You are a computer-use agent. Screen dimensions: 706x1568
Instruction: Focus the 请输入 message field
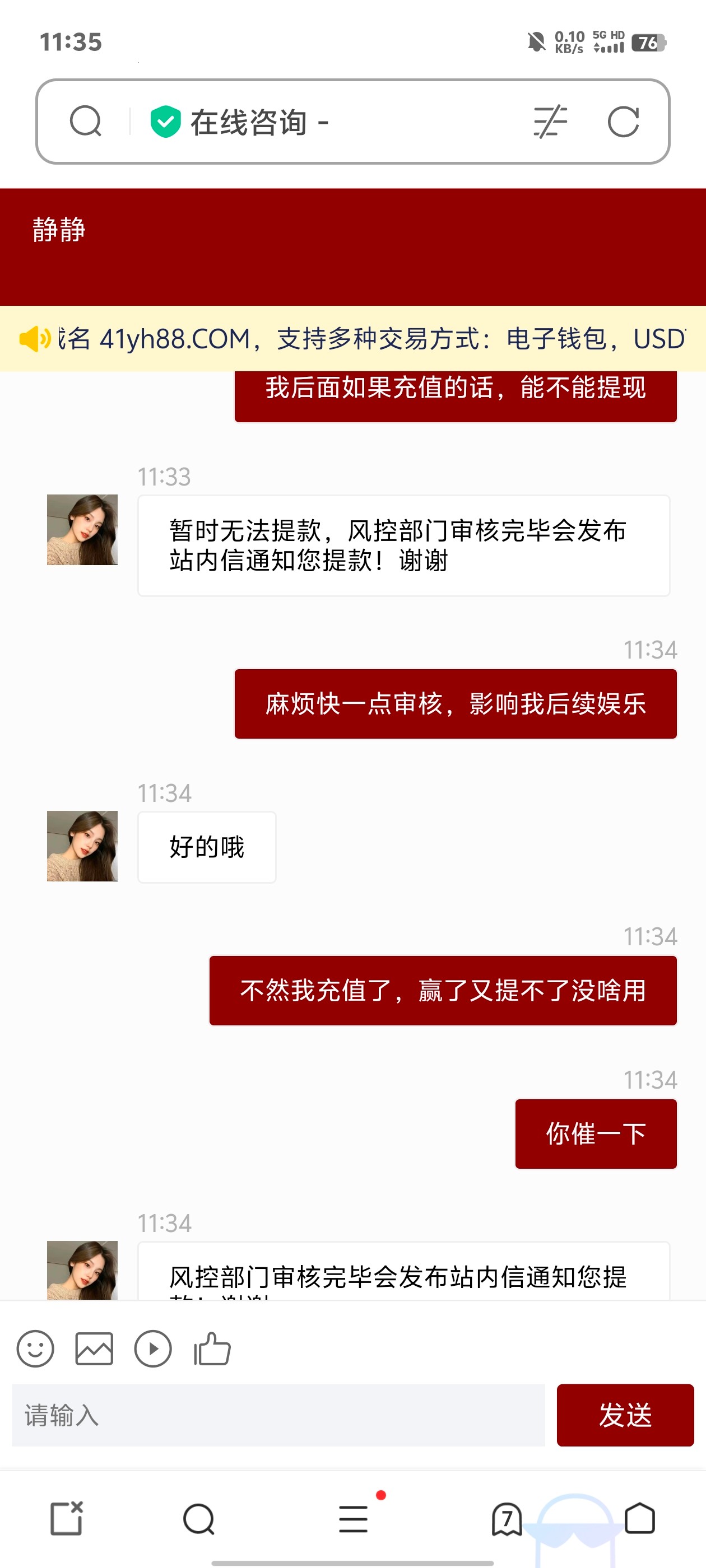click(278, 1415)
